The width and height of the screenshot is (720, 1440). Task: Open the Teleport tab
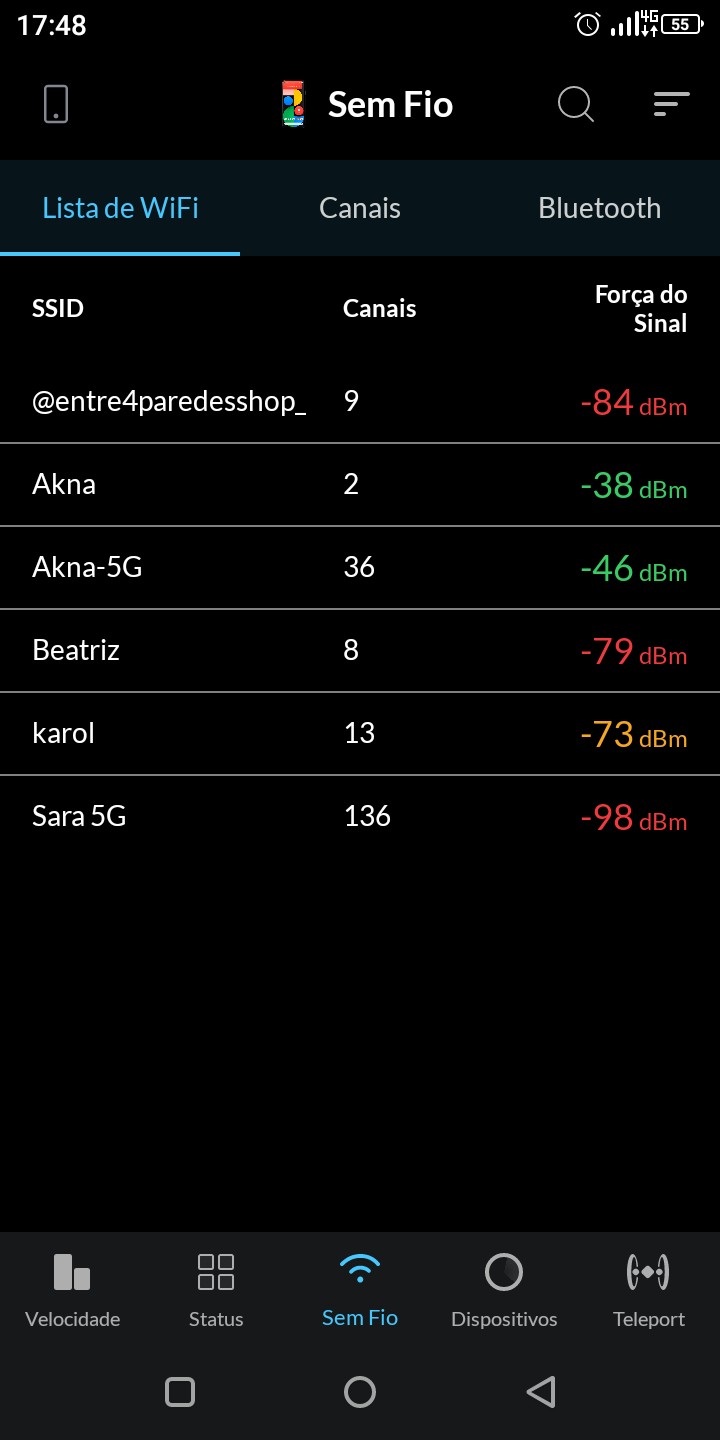648,1290
